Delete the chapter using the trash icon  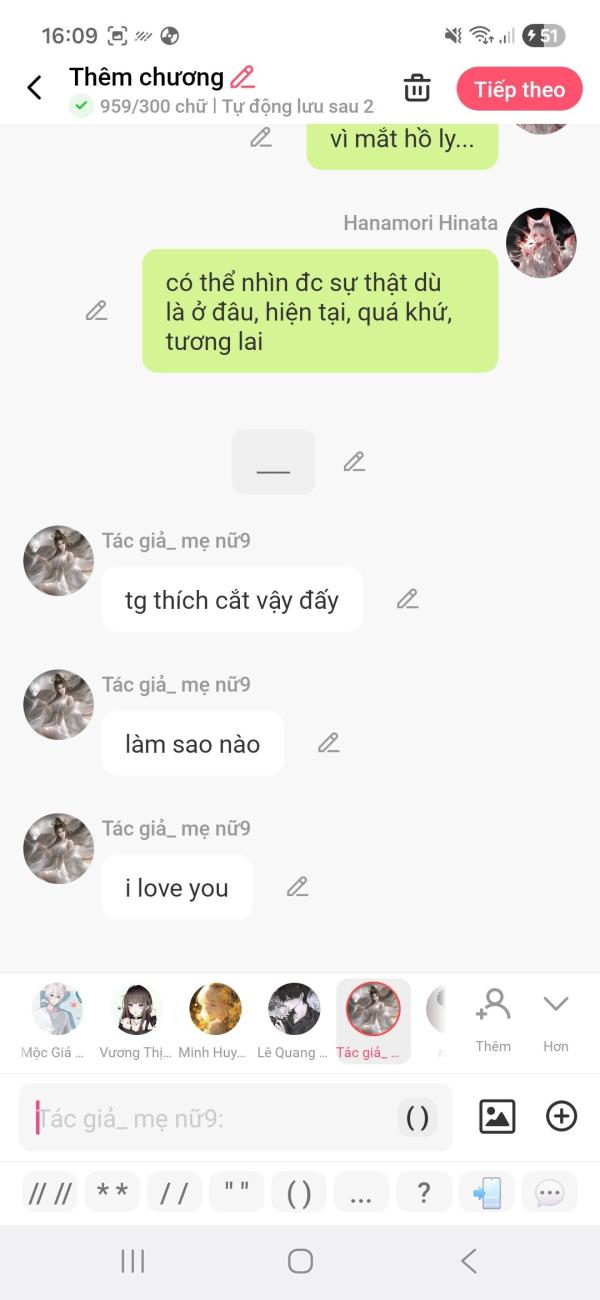(x=417, y=88)
